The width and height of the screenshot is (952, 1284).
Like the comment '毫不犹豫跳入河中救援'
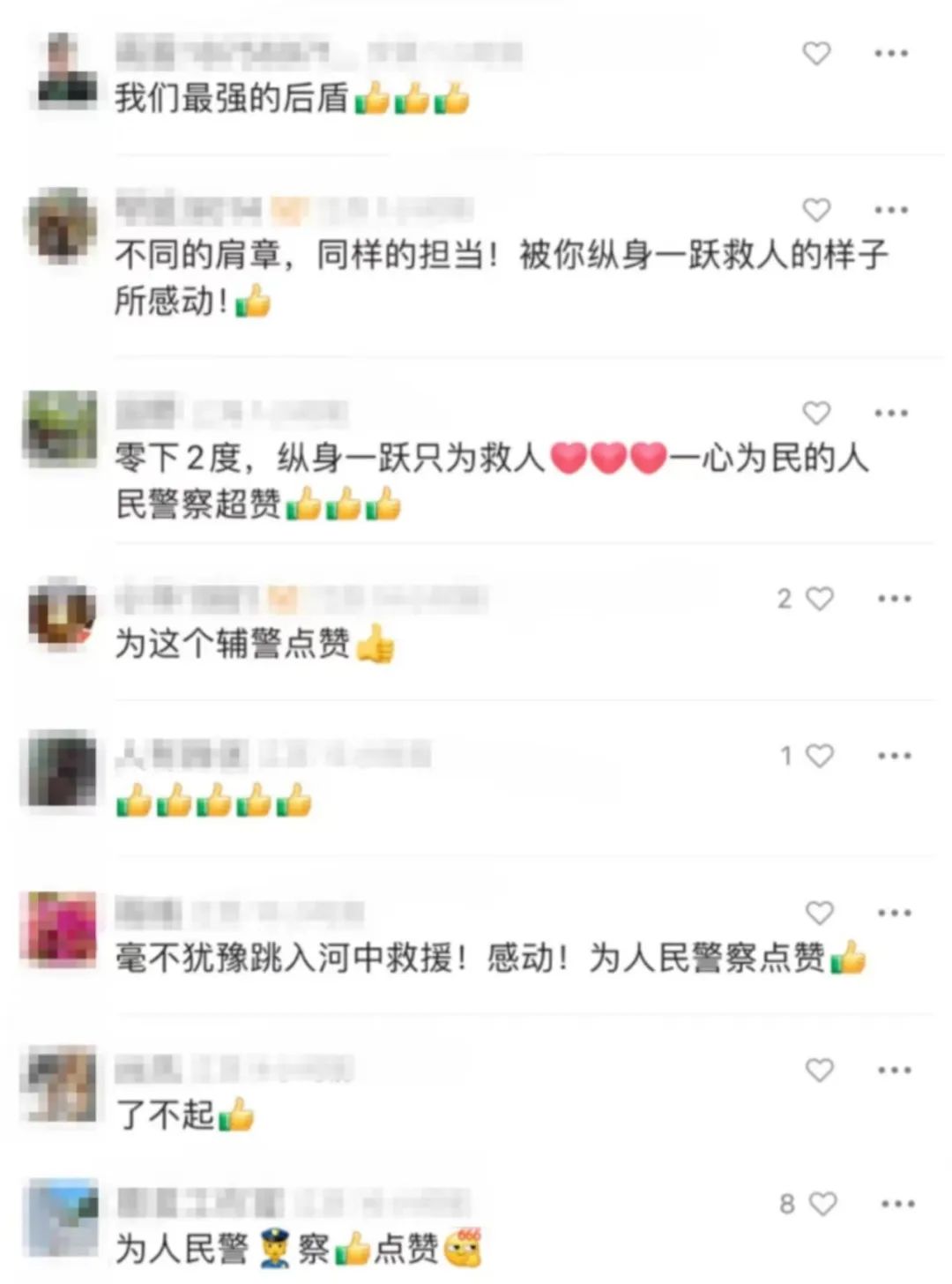click(x=820, y=913)
